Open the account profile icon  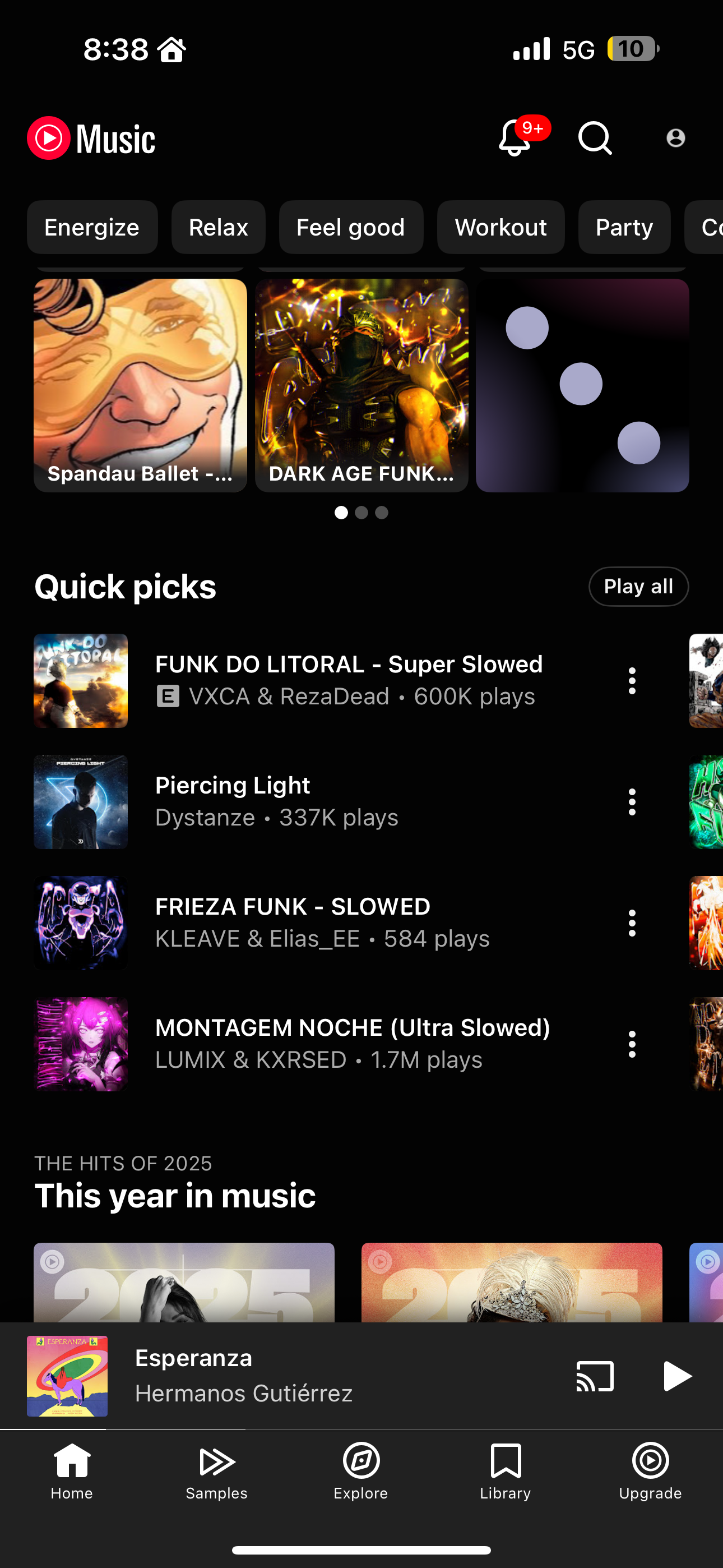pos(675,138)
